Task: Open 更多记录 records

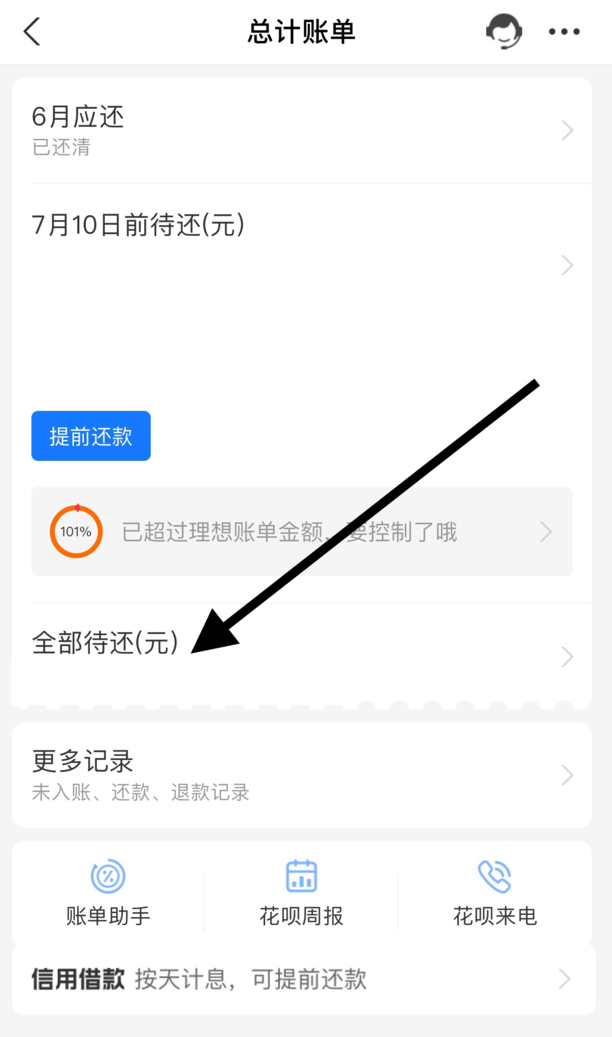Action: [x=300, y=775]
